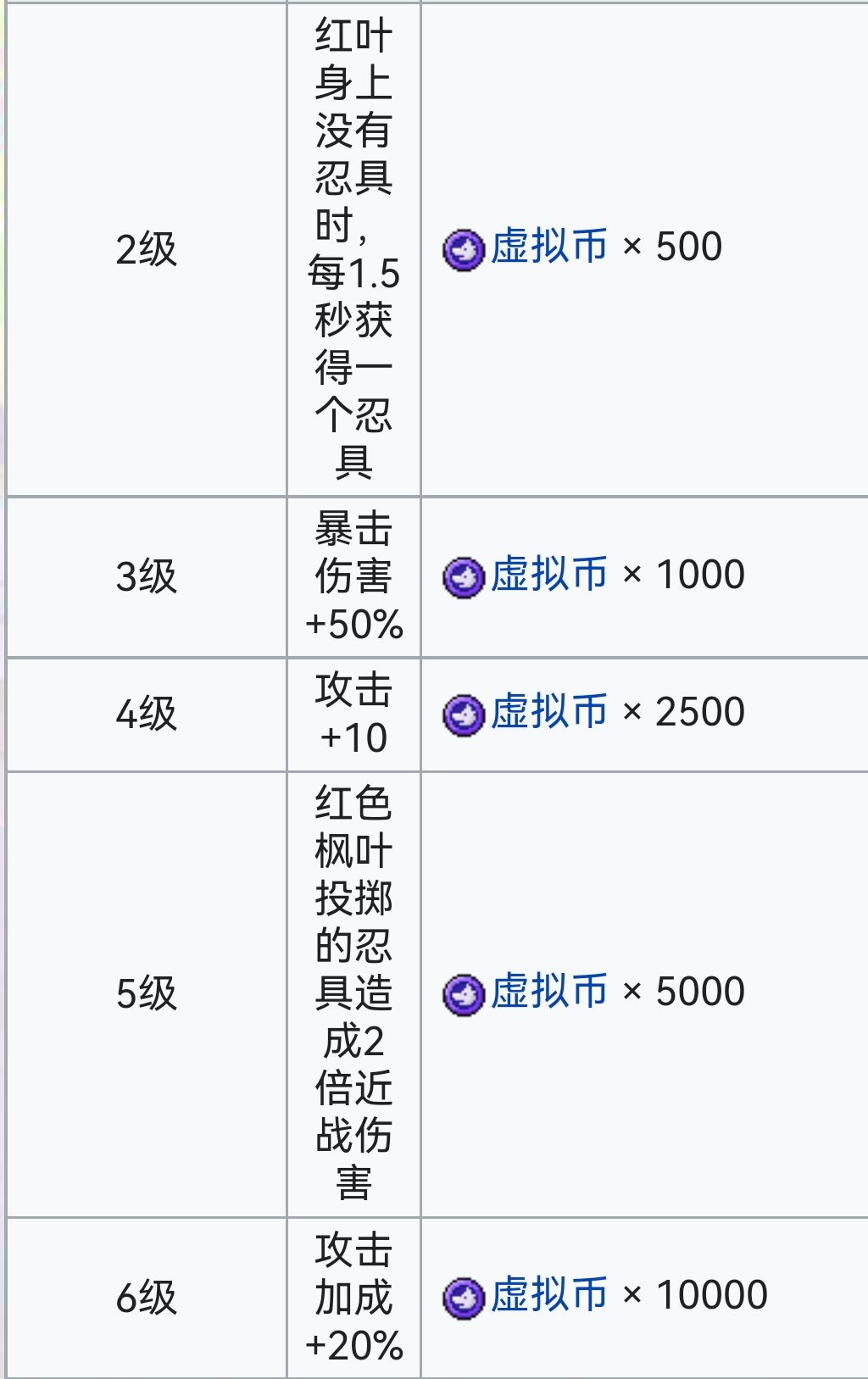Open the 虚拟币 link next to × 5000
Screen dimensions: 868x1379
(x=548, y=992)
